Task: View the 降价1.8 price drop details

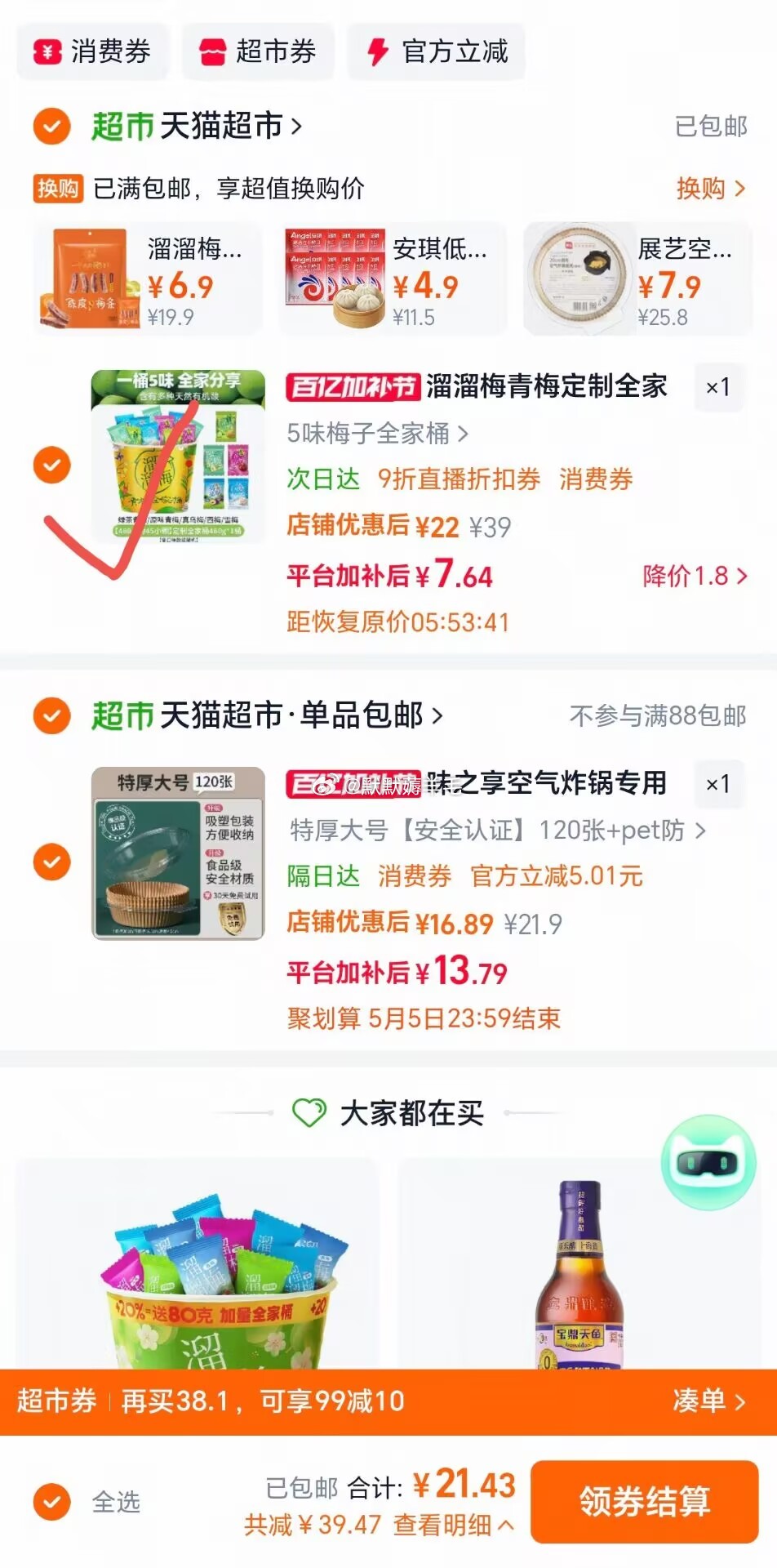Action: point(695,576)
